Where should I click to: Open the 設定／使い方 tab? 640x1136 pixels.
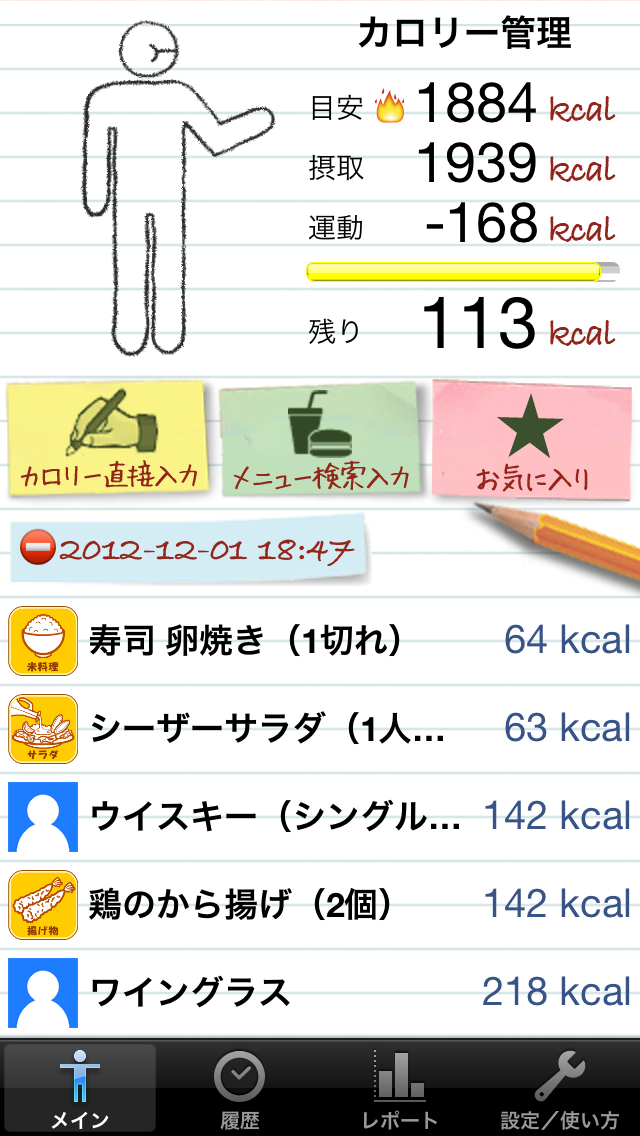560,1088
